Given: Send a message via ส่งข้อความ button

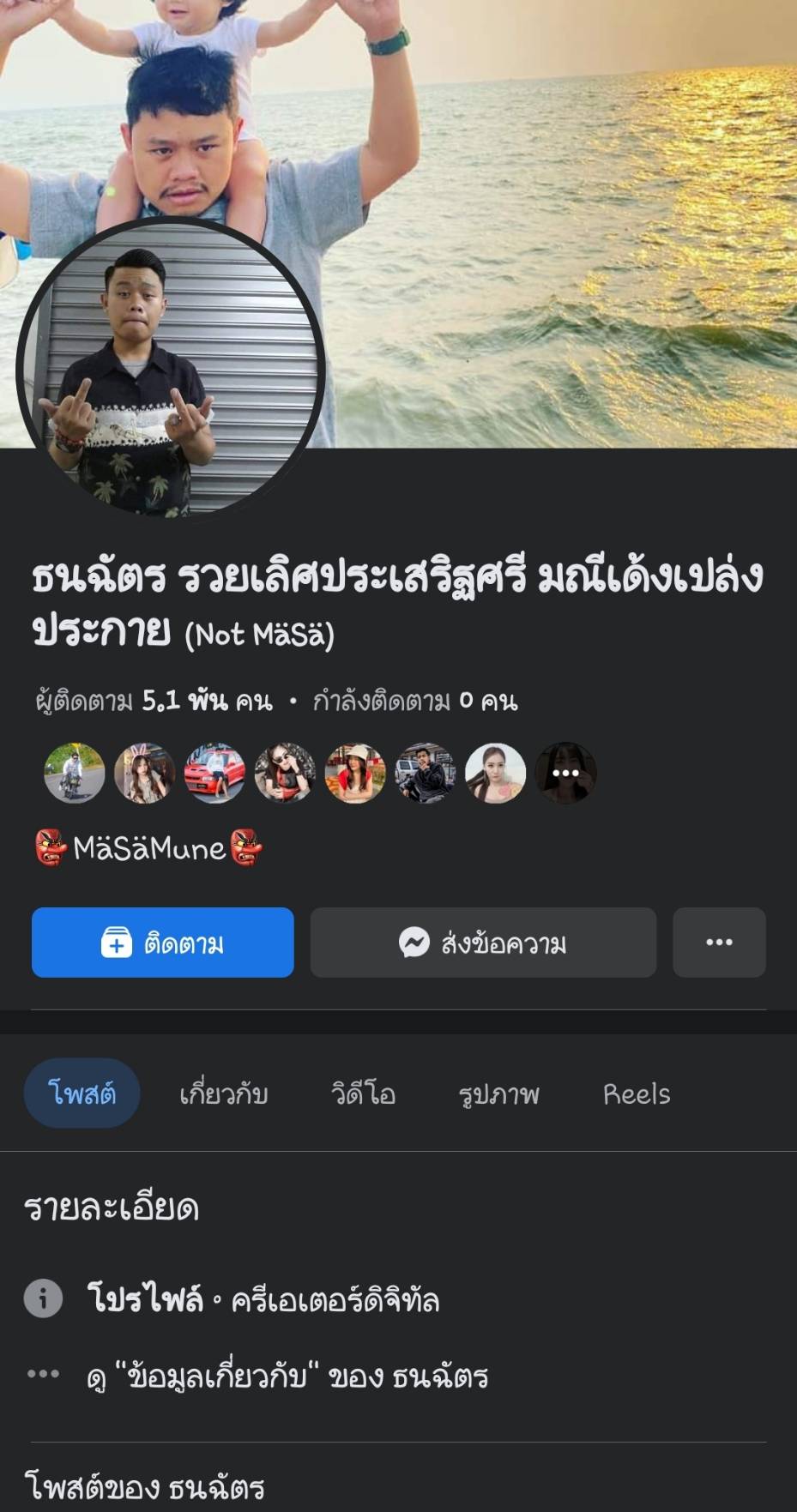Looking at the screenshot, I should tap(483, 943).
